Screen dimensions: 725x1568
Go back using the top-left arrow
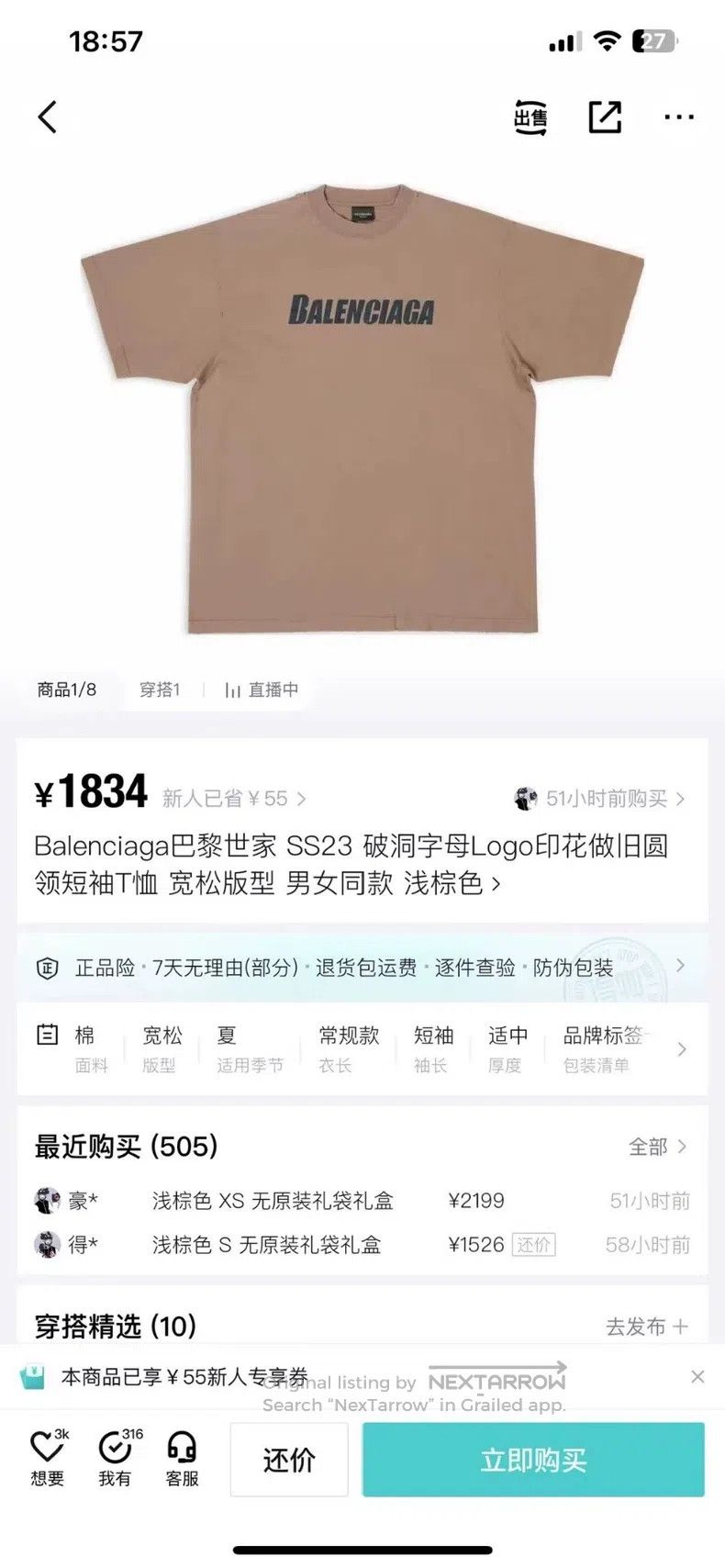48,117
